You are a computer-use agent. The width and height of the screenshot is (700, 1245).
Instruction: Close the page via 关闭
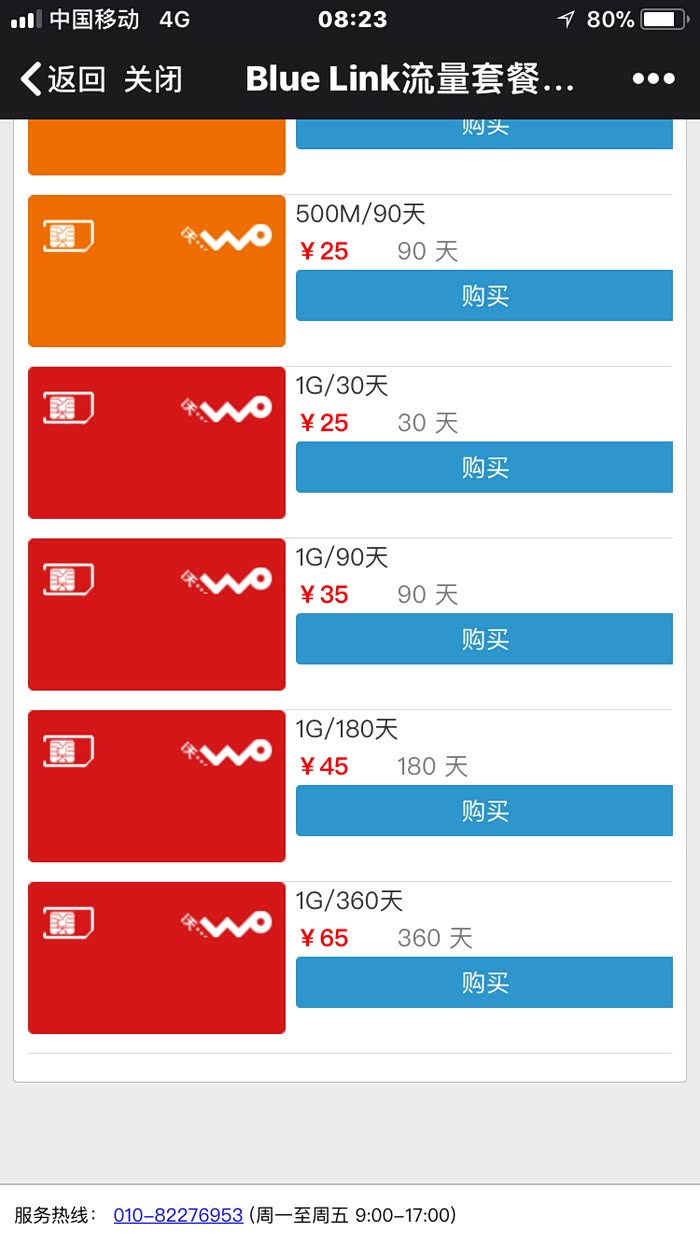click(153, 79)
